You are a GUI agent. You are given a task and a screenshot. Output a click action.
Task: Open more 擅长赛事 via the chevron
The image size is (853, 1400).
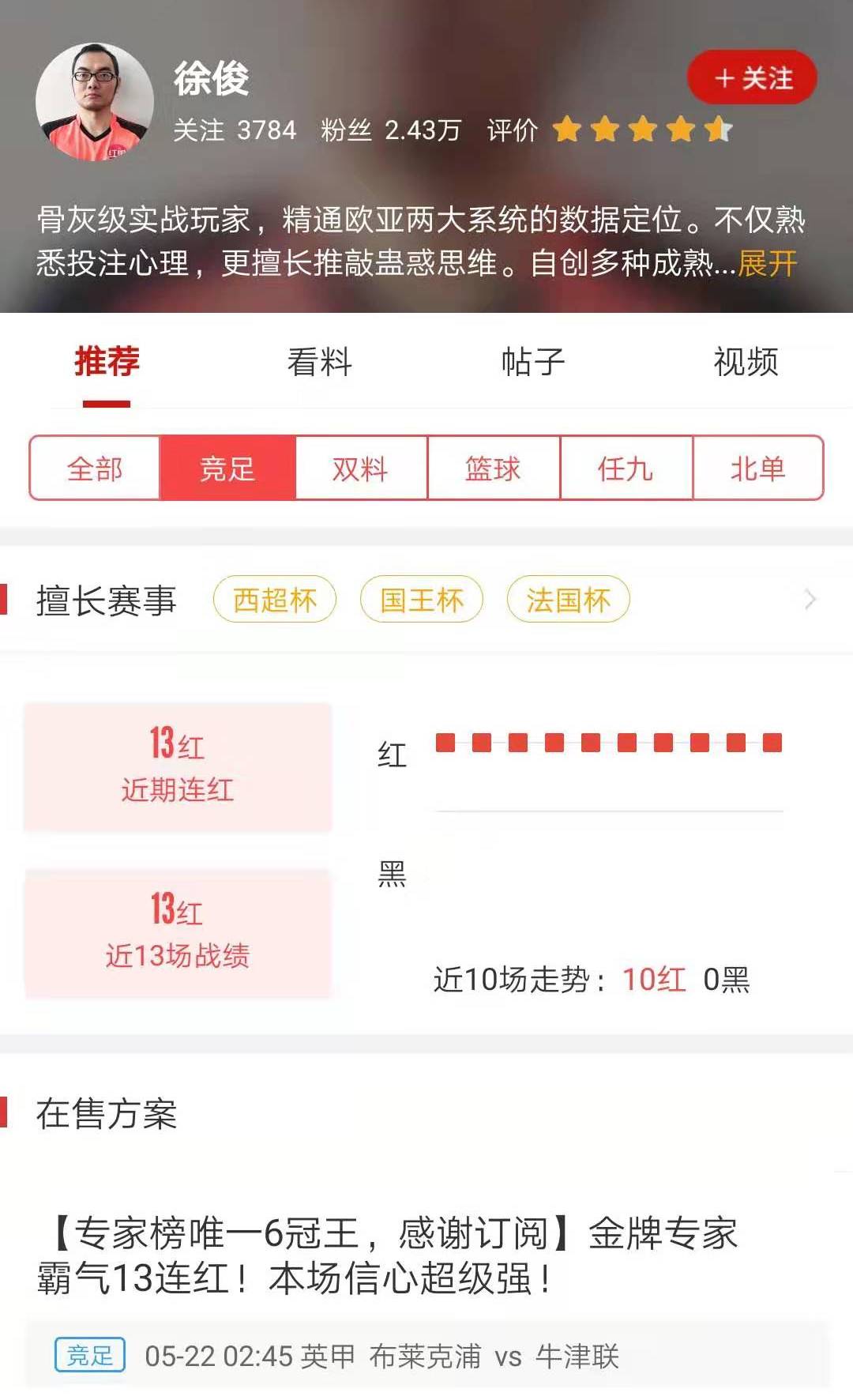[x=810, y=600]
